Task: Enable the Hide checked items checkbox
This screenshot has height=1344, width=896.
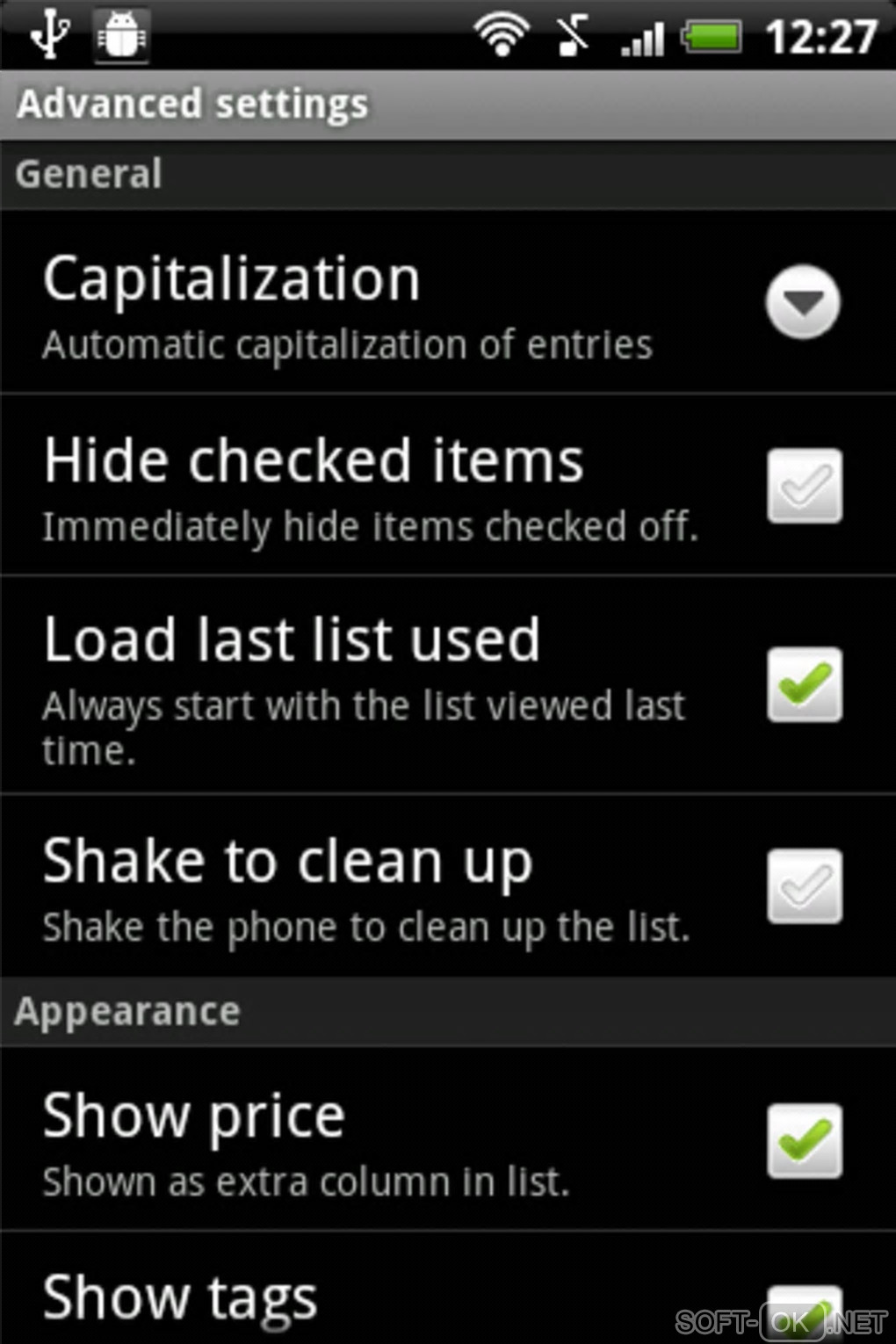Action: click(x=804, y=486)
